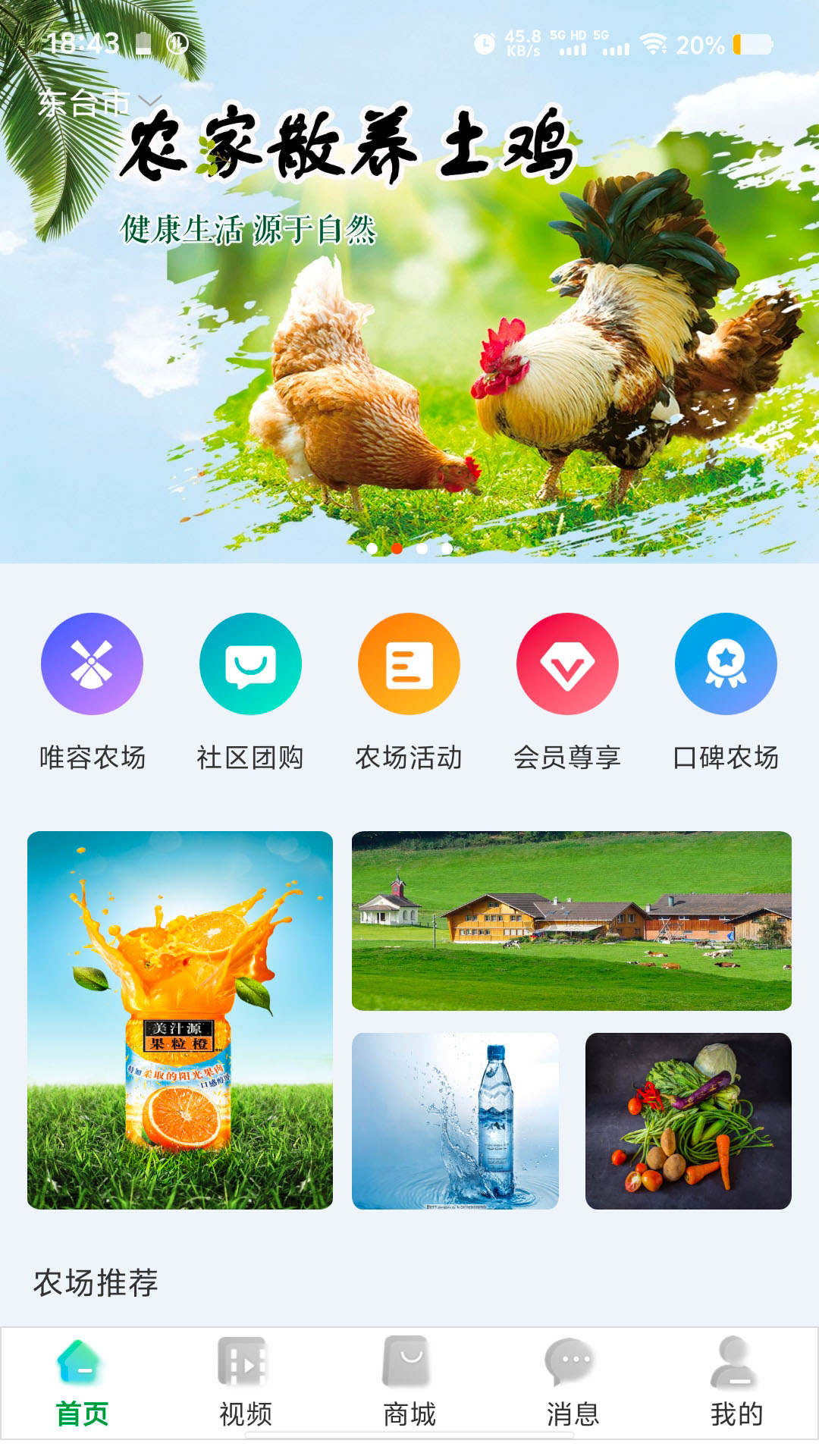Viewport: 819px width, 1456px height.
Task: Open the 口碑农场 medal icon
Action: pyautogui.click(x=726, y=664)
